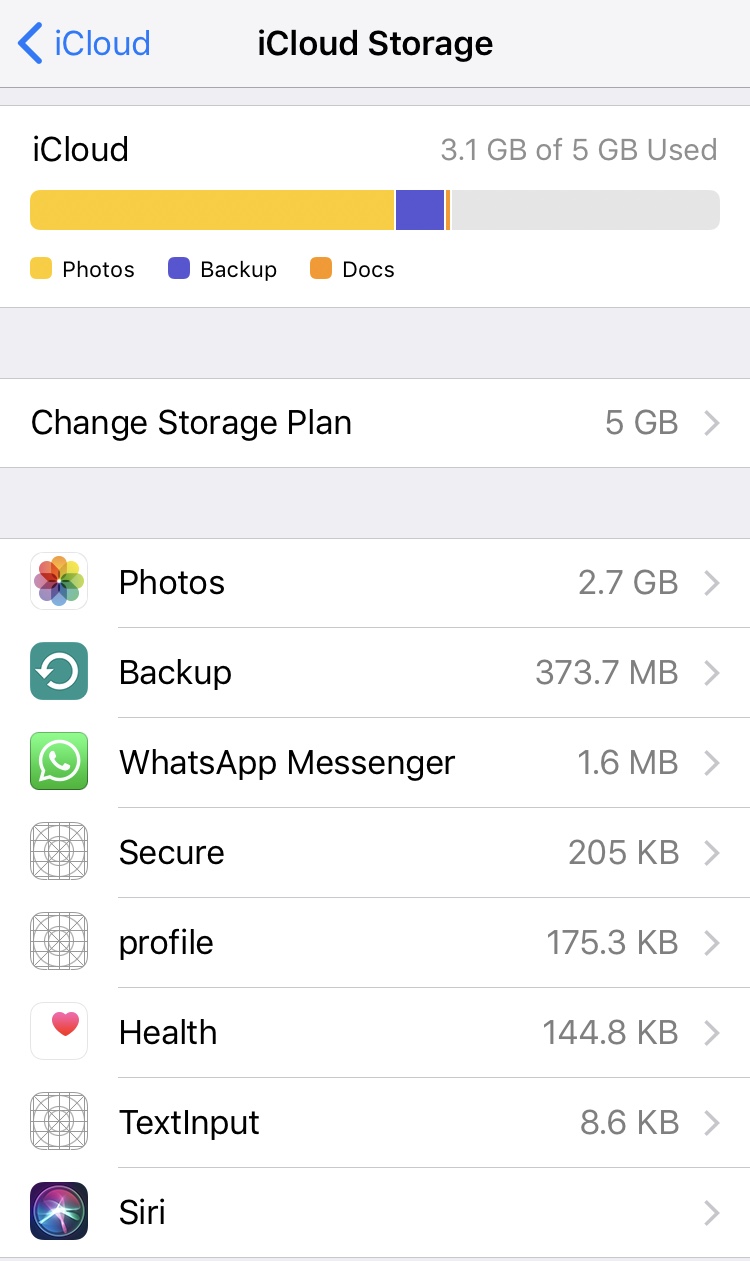Open the Secure storage entry
The image size is (750, 1261).
[x=375, y=853]
